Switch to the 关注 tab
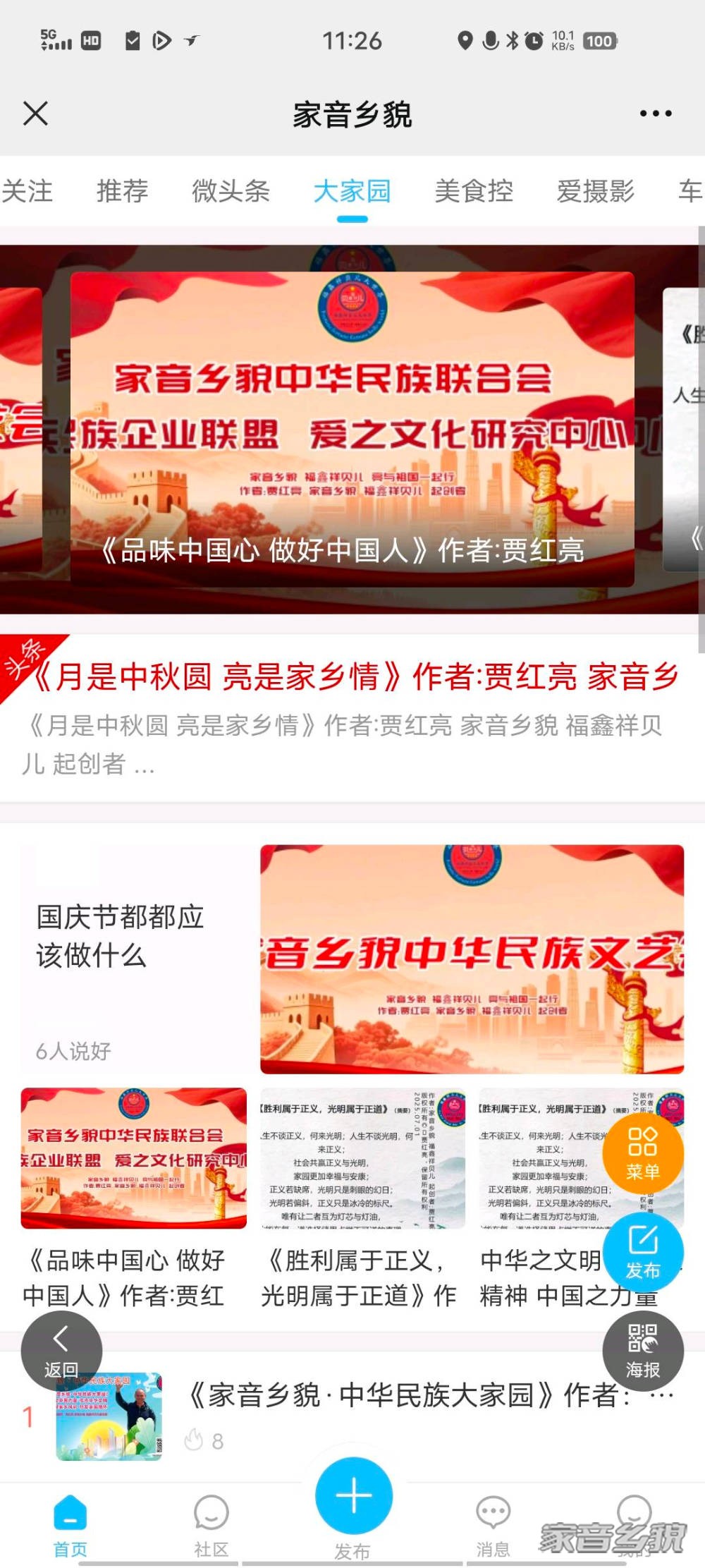 (x=27, y=191)
